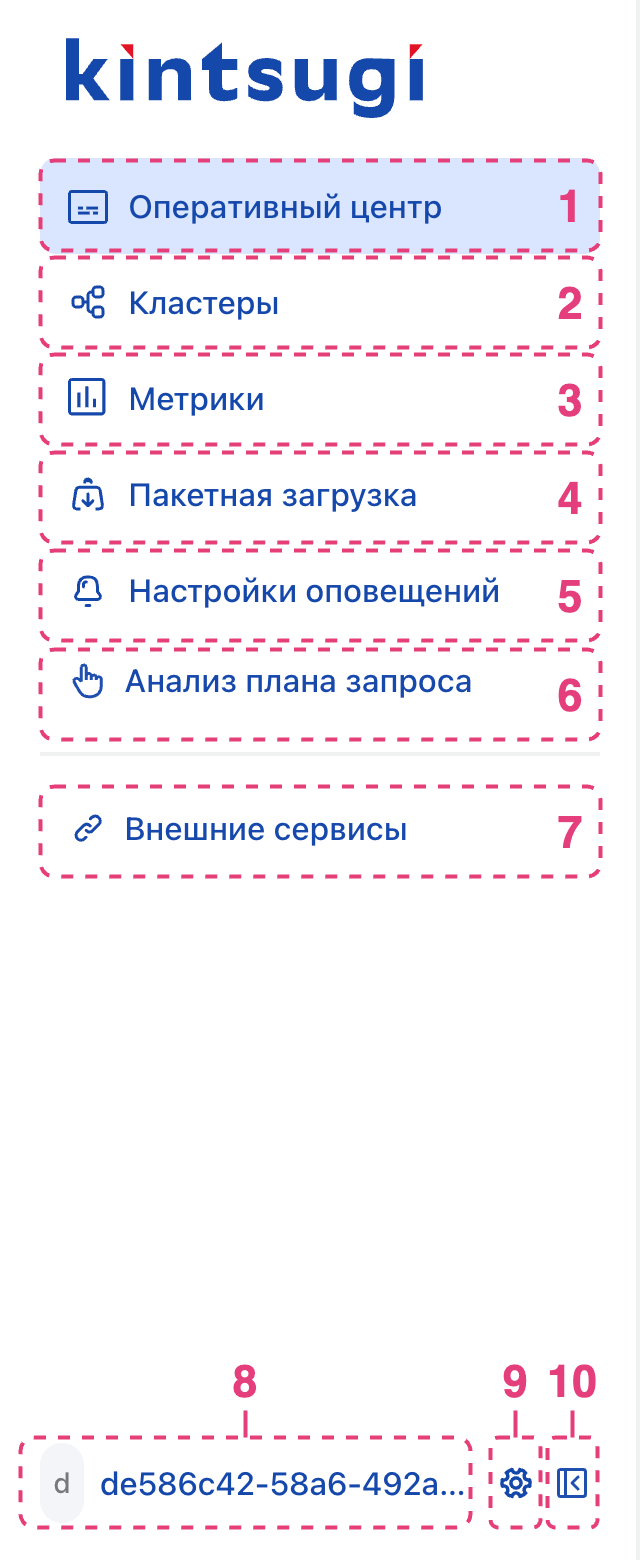Open Настройки оповещений

click(x=320, y=591)
